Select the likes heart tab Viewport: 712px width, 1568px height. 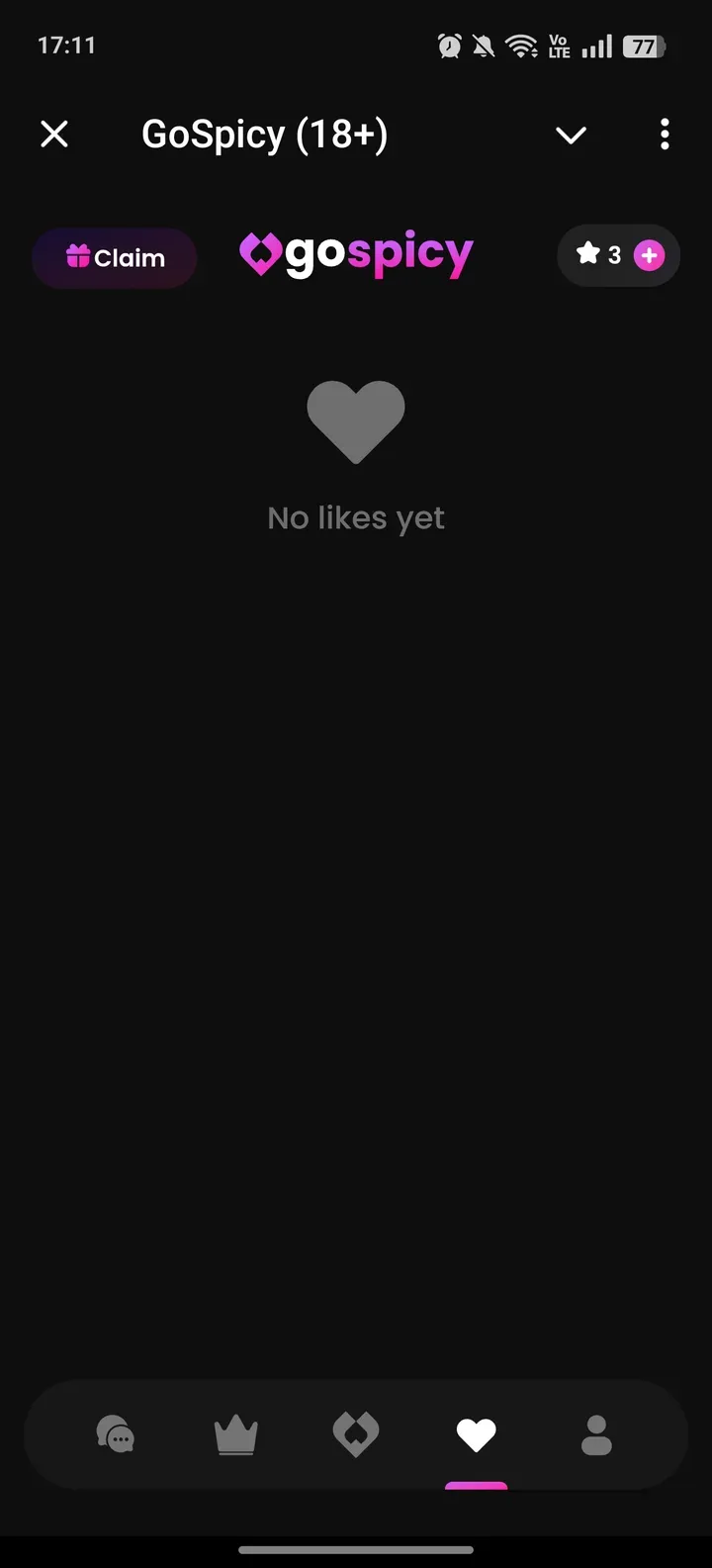click(476, 1434)
